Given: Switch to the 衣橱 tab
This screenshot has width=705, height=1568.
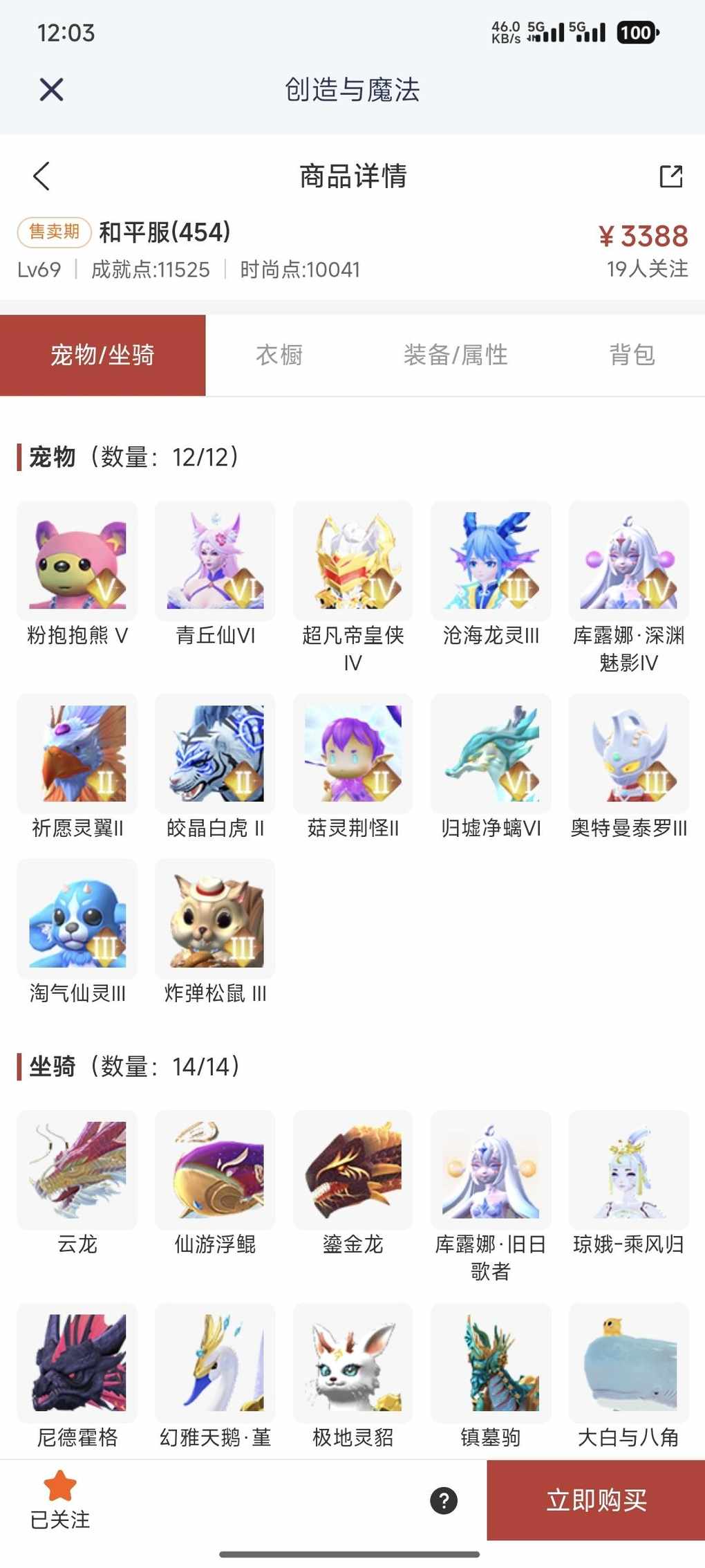Looking at the screenshot, I should coord(279,355).
